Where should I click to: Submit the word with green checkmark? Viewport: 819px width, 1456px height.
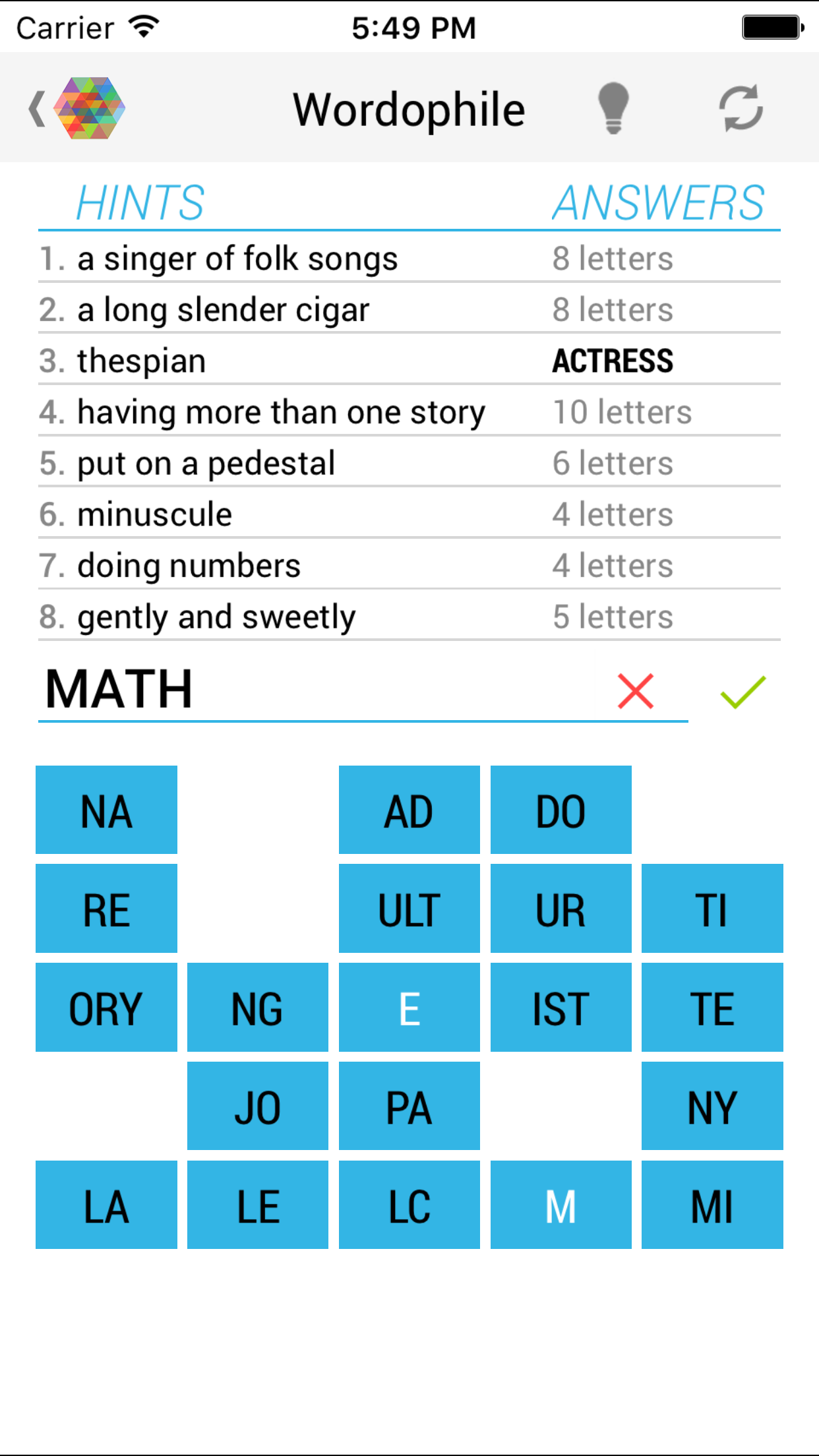coord(743,691)
